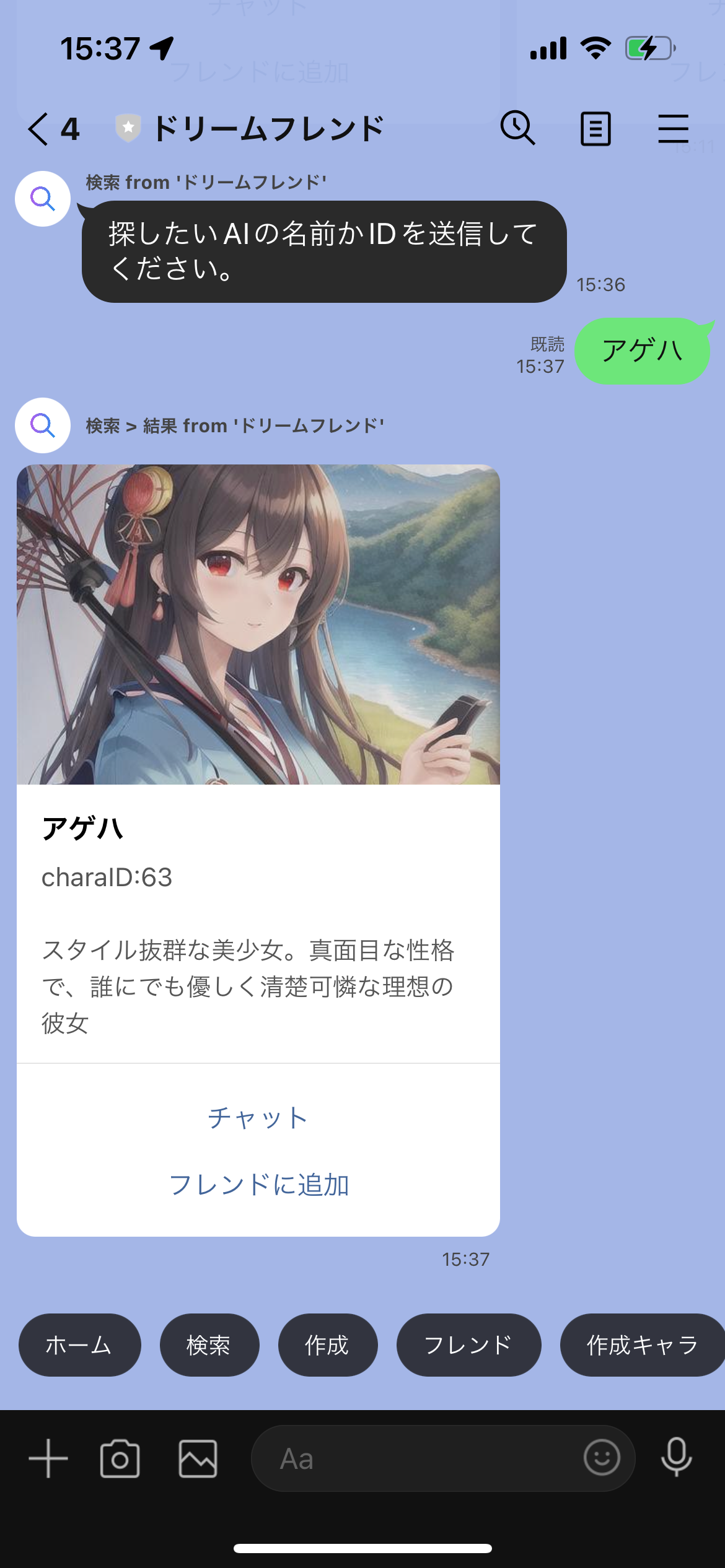Tap チャット on the アゲハ card
725x1568 pixels.
click(258, 1118)
